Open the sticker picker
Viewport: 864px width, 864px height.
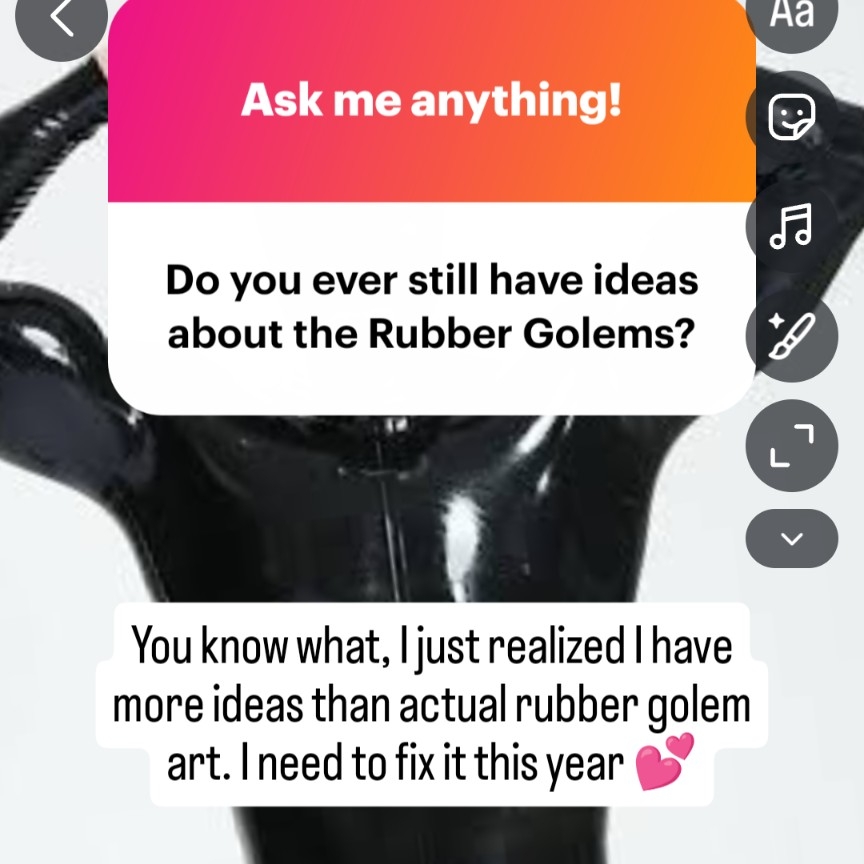pos(791,117)
